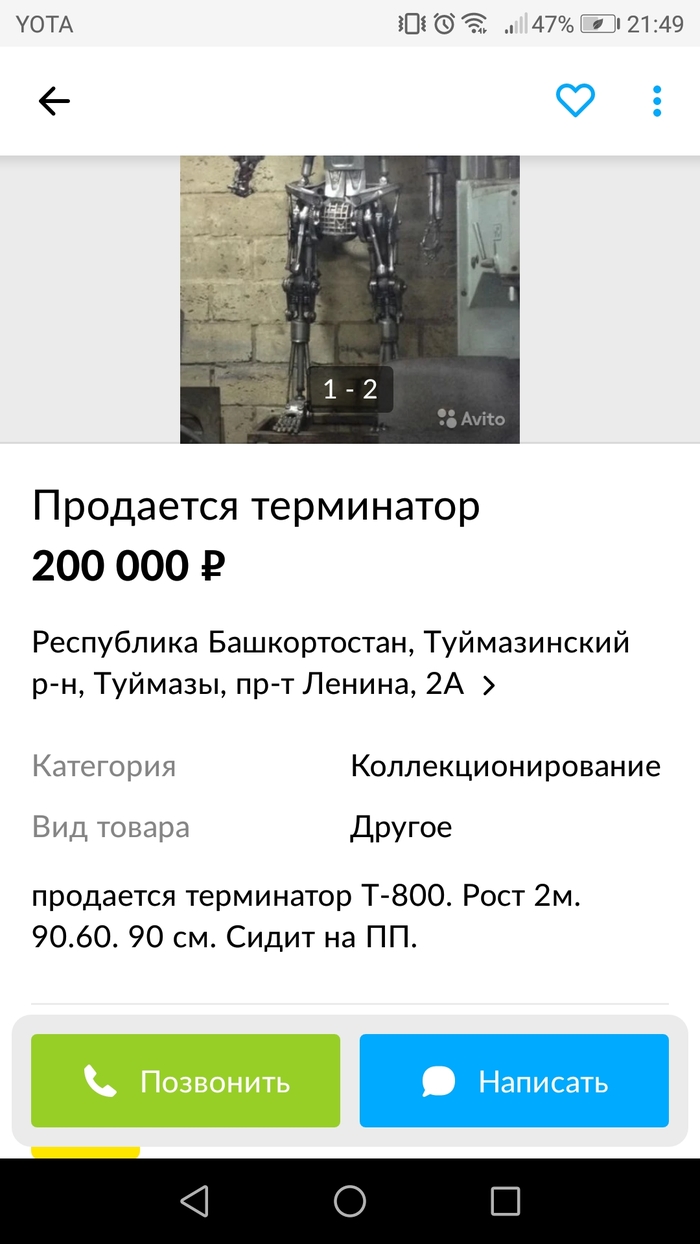The height and width of the screenshot is (1244, 700).
Task: Open the three-dot overflow menu
Action: pos(657,101)
